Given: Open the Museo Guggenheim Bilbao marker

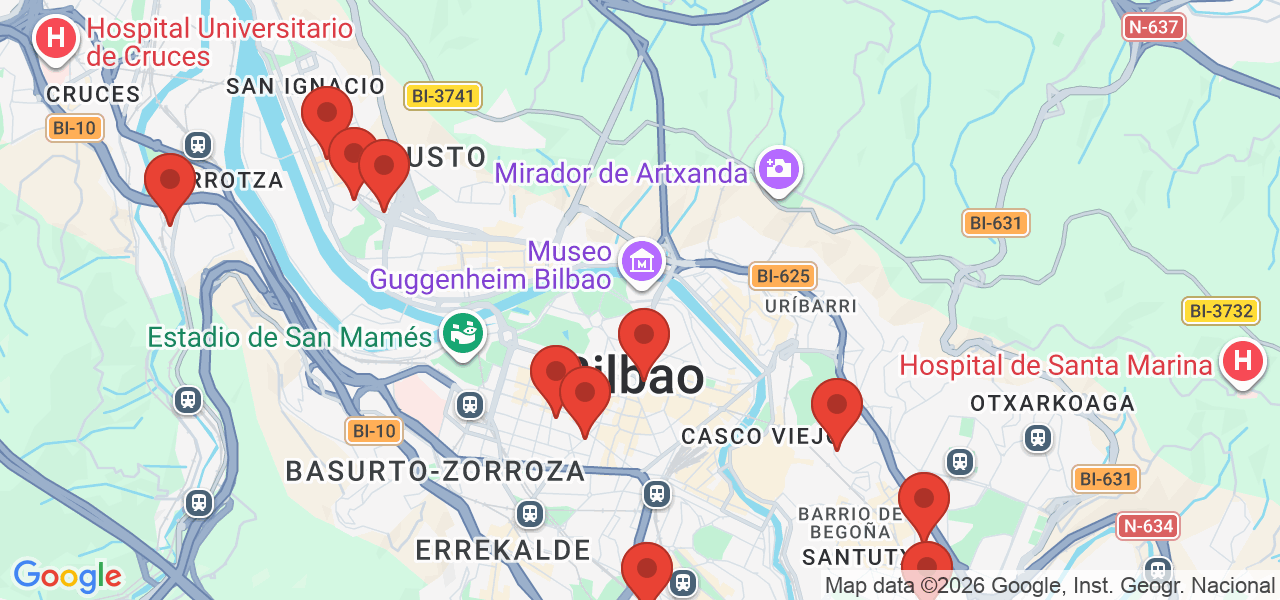Looking at the screenshot, I should point(643,262).
